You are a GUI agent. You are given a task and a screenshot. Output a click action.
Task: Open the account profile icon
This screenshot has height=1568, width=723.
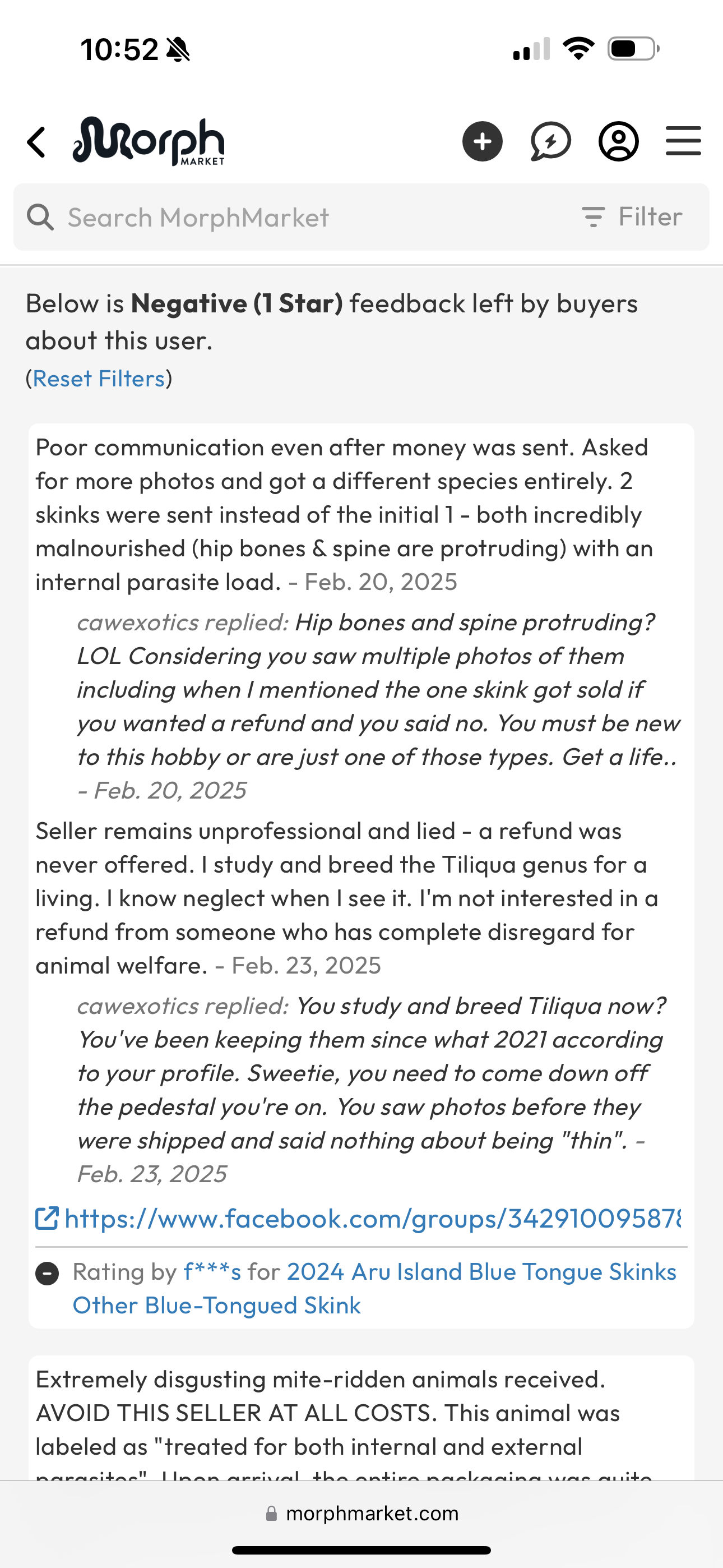(x=618, y=142)
